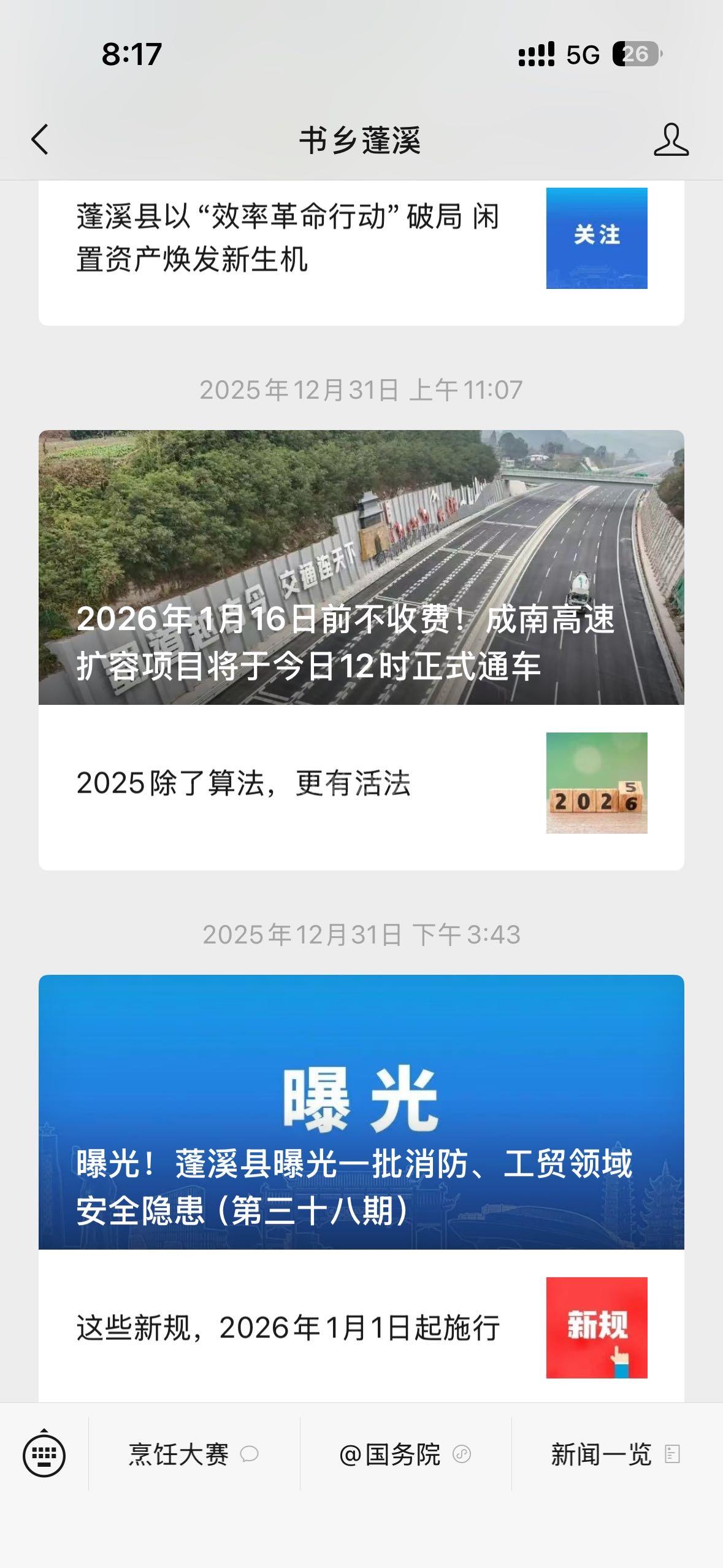The height and width of the screenshot is (1568, 723).
Task: Open the account profile icon
Action: click(x=670, y=139)
